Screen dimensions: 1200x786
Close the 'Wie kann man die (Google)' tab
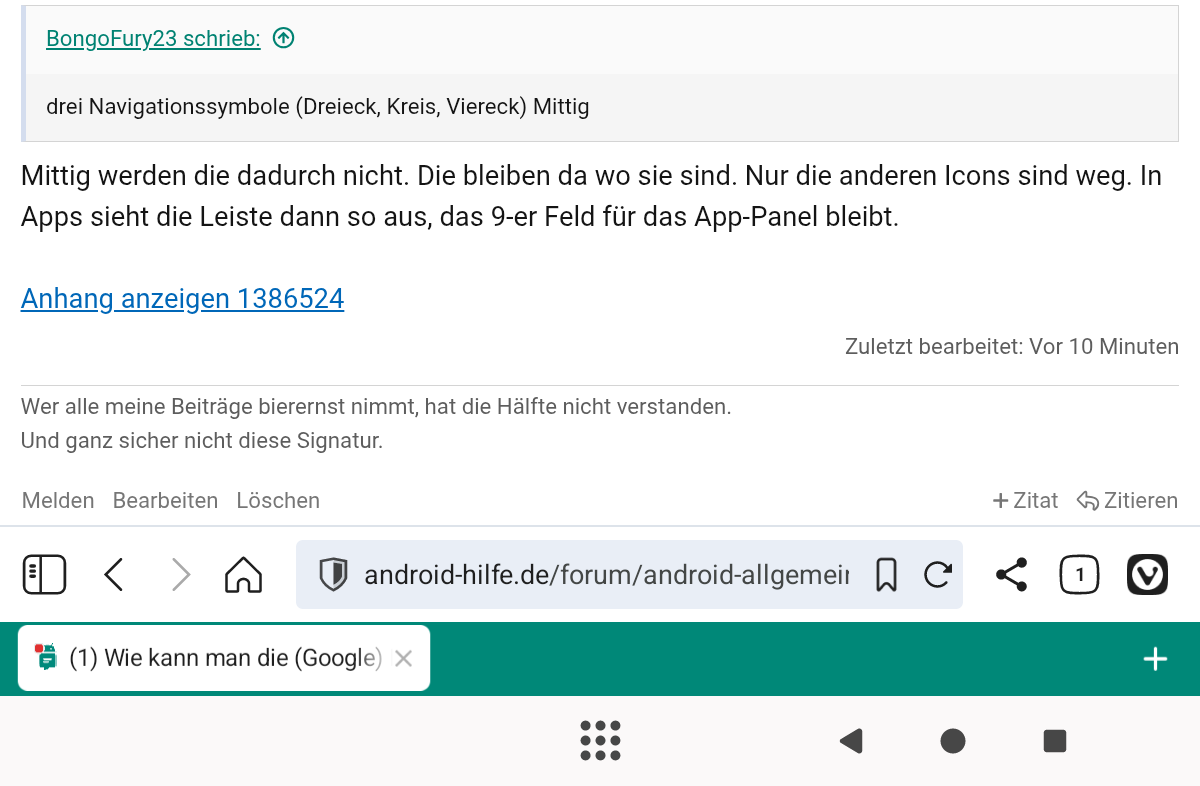(x=403, y=658)
